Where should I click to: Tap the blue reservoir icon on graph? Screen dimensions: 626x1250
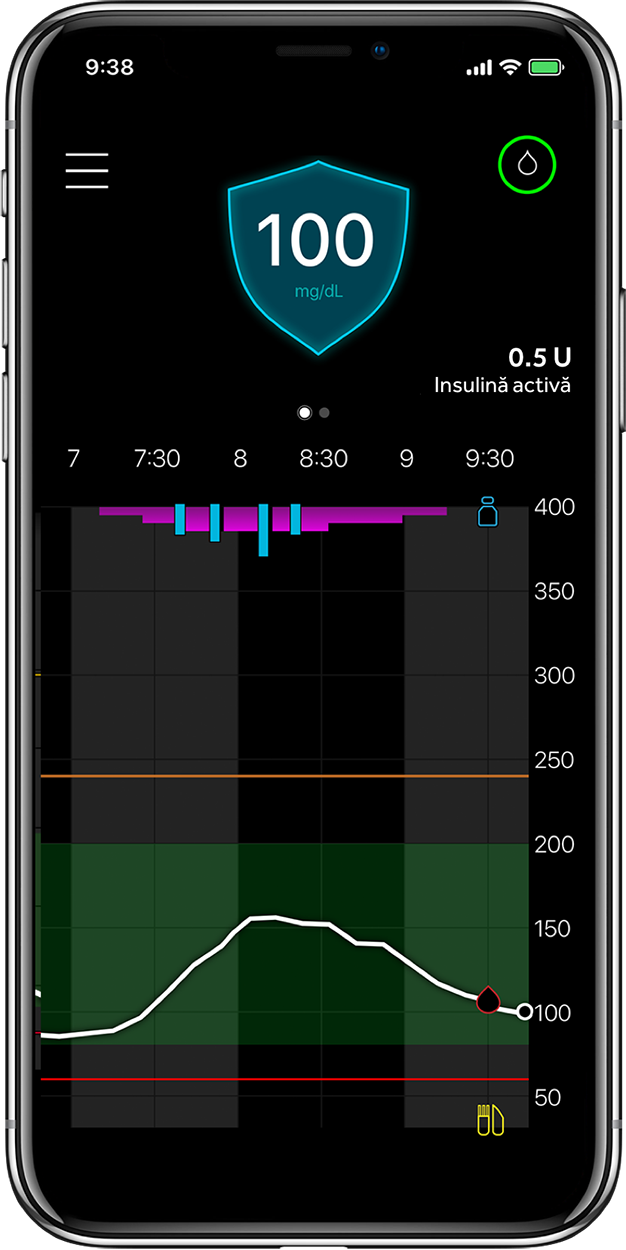487,514
